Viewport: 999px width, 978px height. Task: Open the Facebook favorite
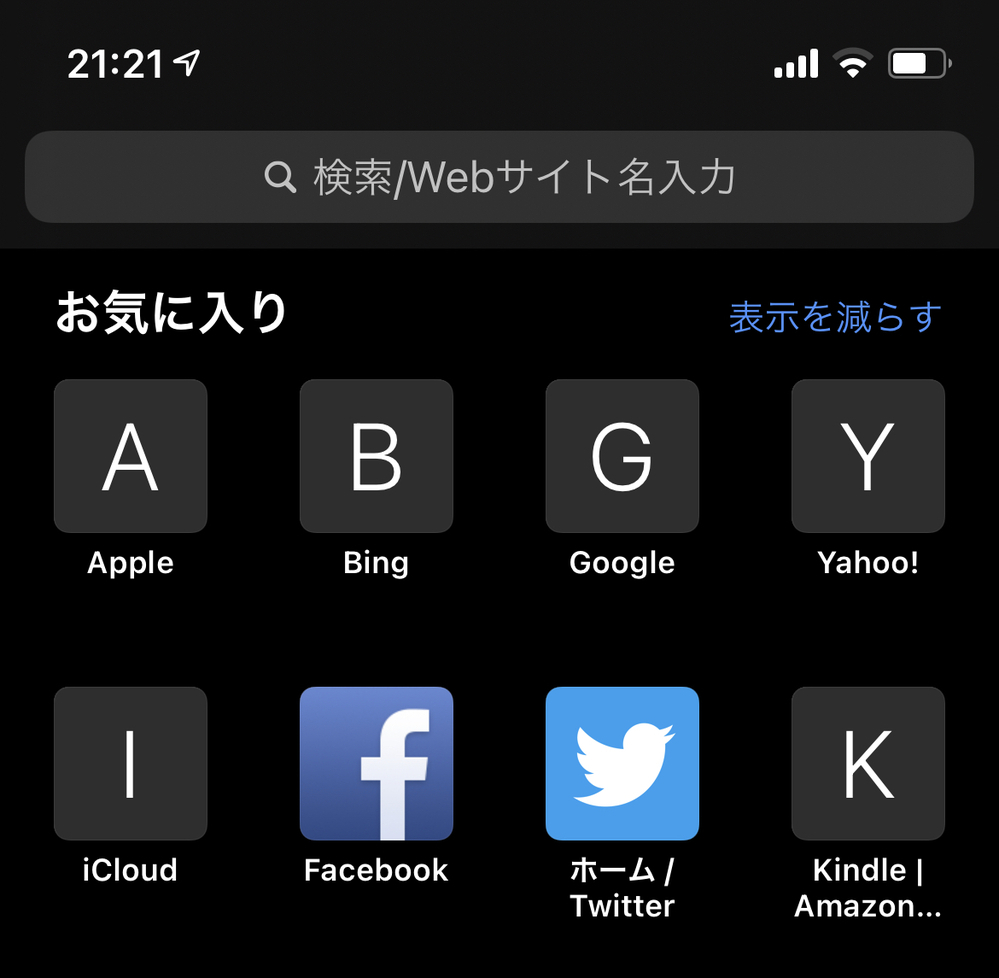[x=376, y=764]
